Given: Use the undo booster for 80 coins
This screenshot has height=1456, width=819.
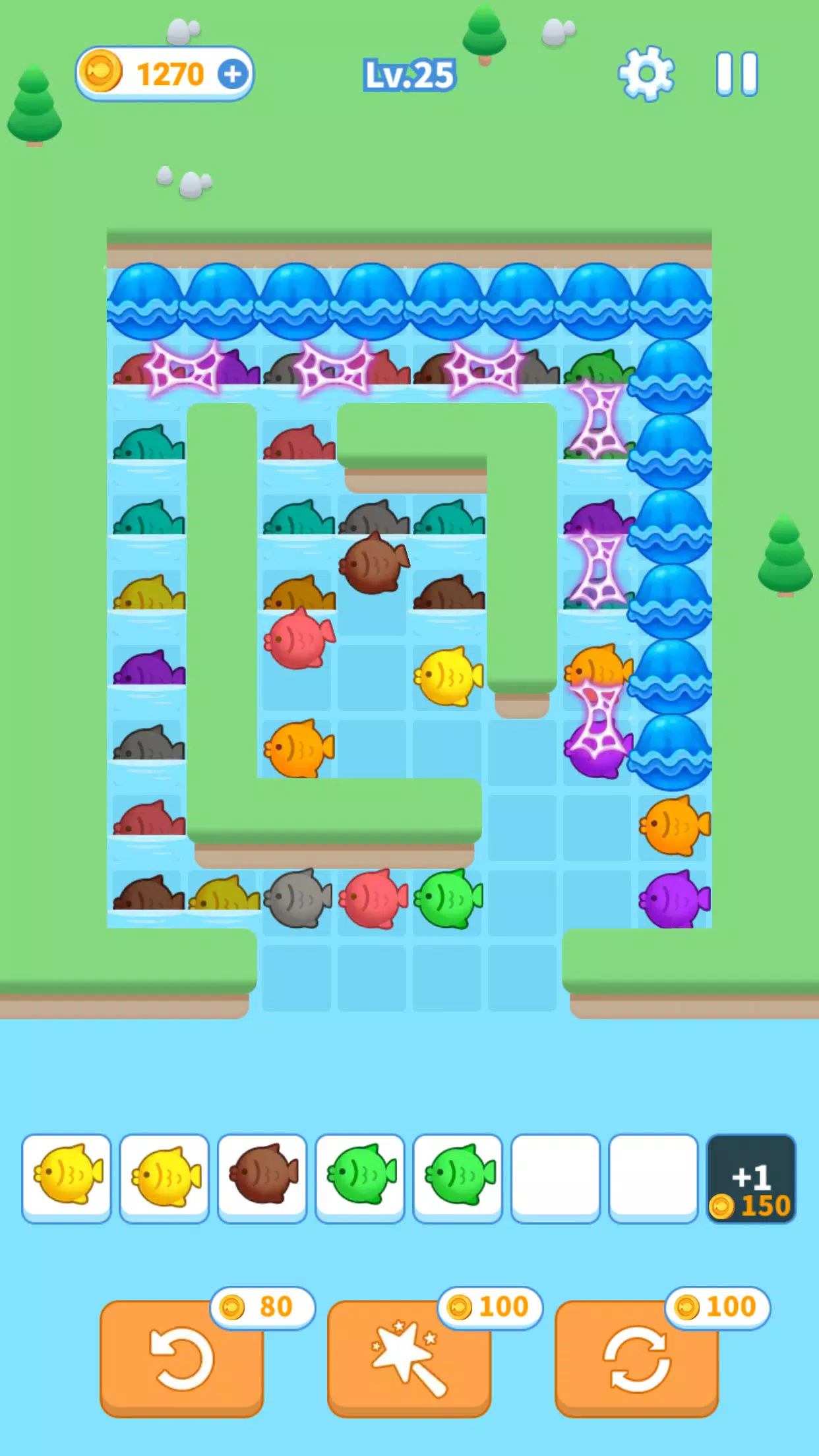Looking at the screenshot, I should [181, 1357].
